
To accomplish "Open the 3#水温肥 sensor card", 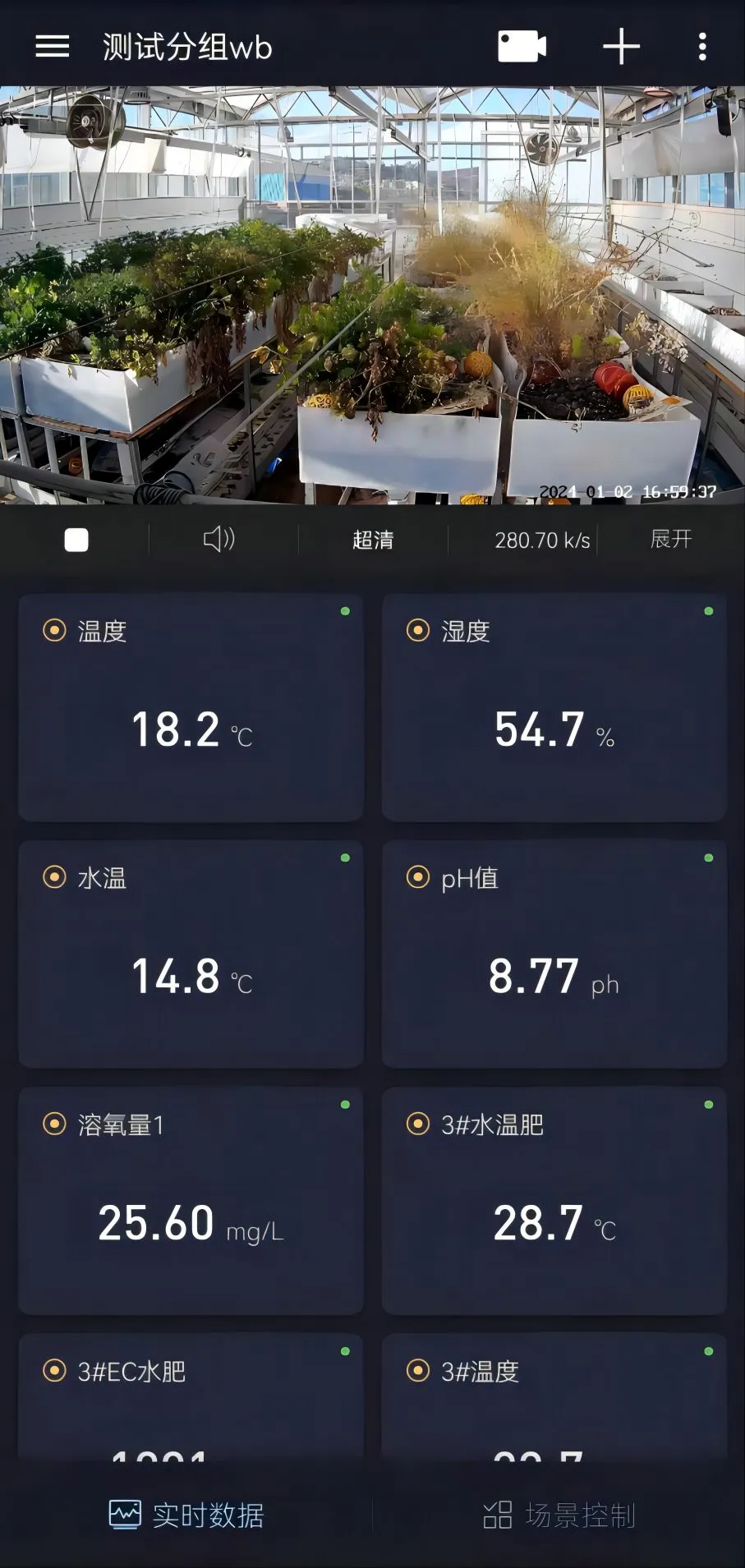I will tap(554, 1200).
